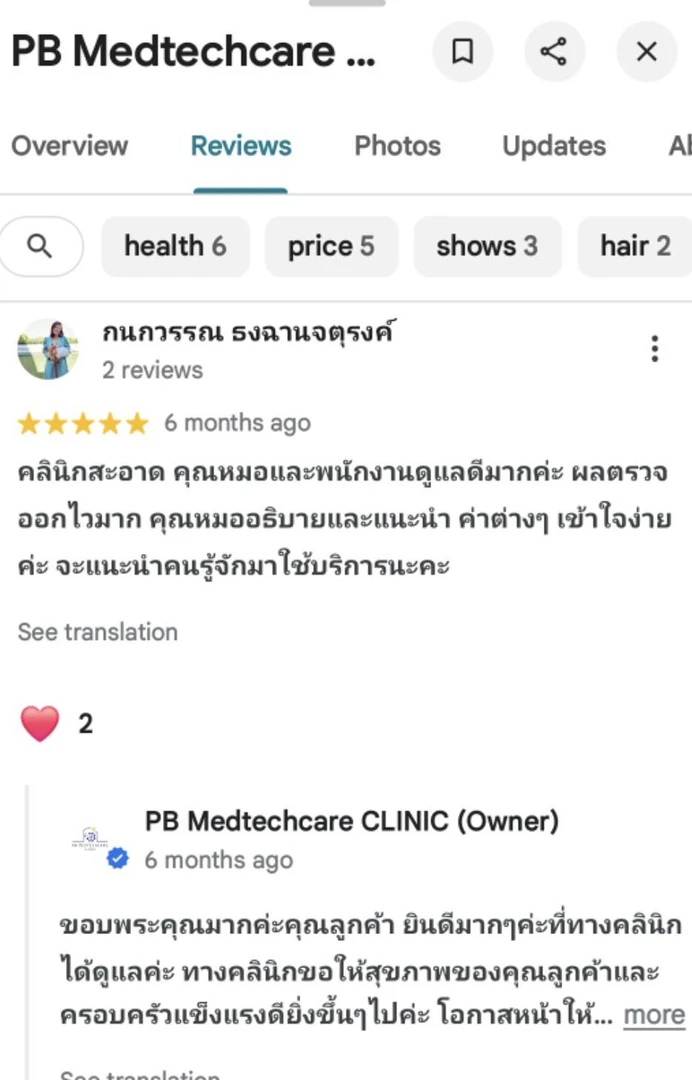Filter reviews mentioning price
692x1080 pixels.
point(331,246)
